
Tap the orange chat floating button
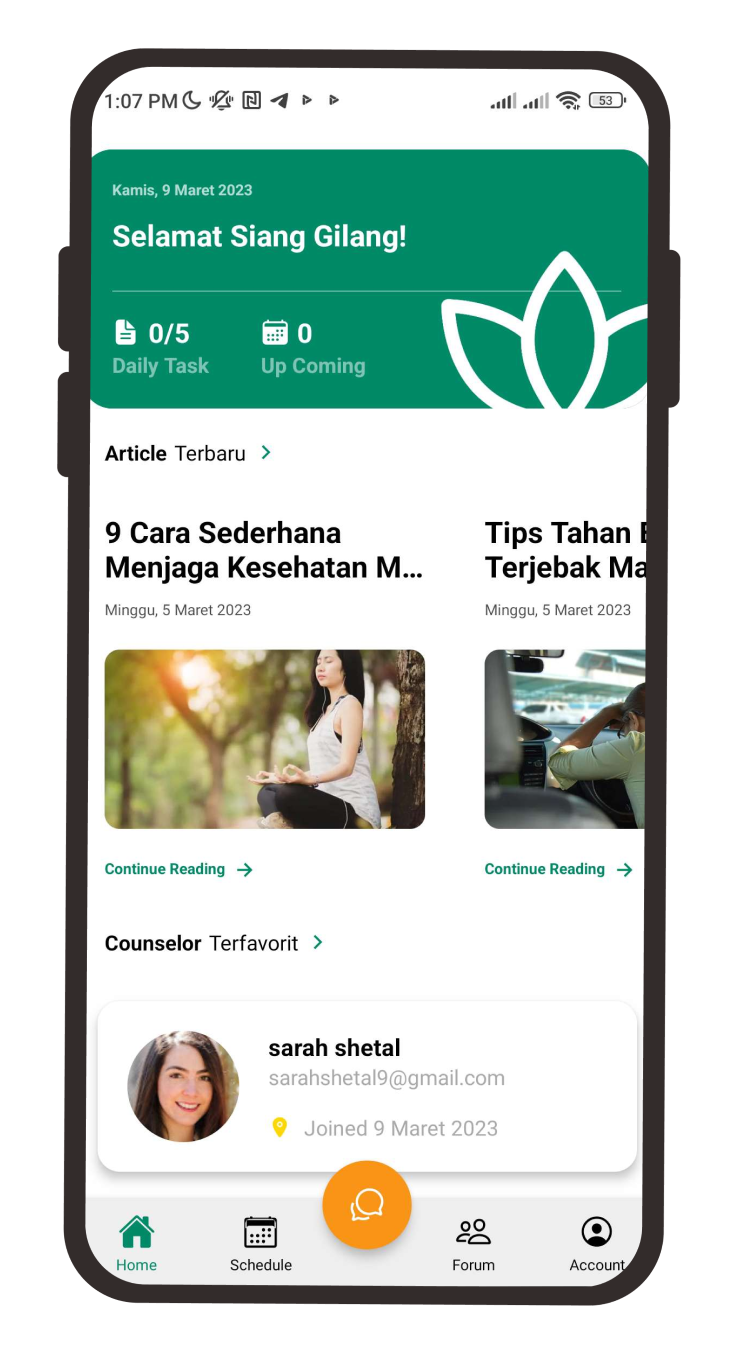click(x=366, y=1204)
